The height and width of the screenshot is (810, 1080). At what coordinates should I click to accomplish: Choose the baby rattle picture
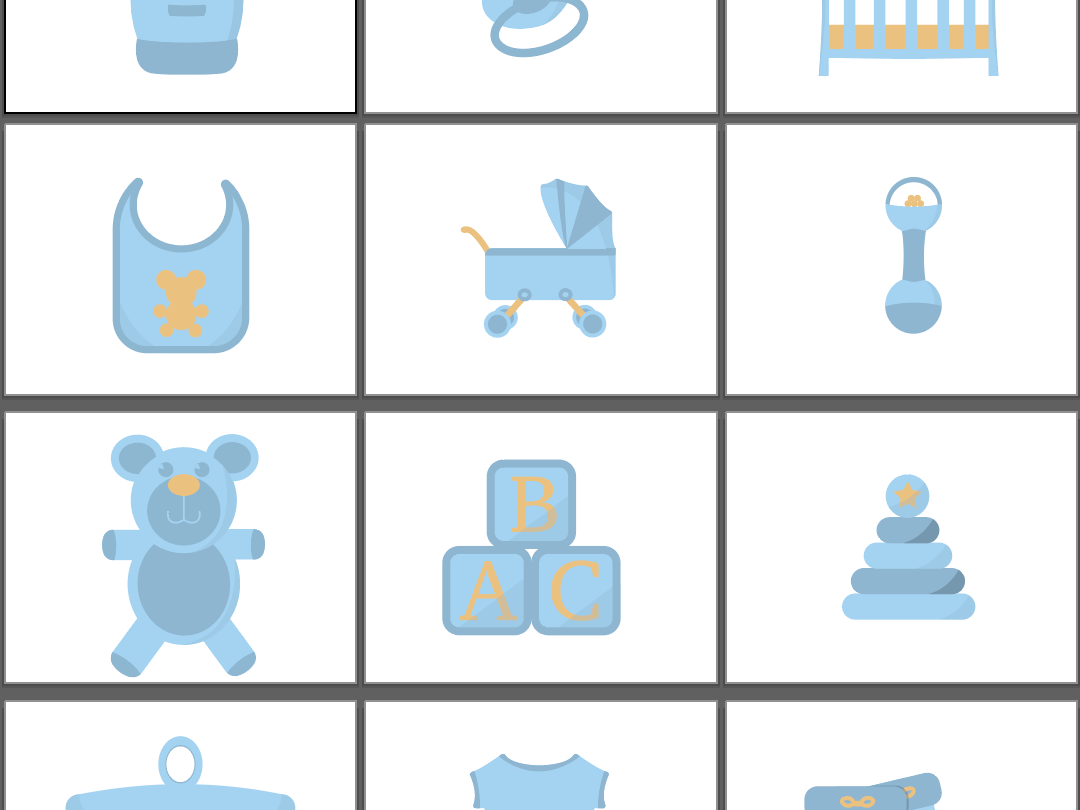click(912, 257)
